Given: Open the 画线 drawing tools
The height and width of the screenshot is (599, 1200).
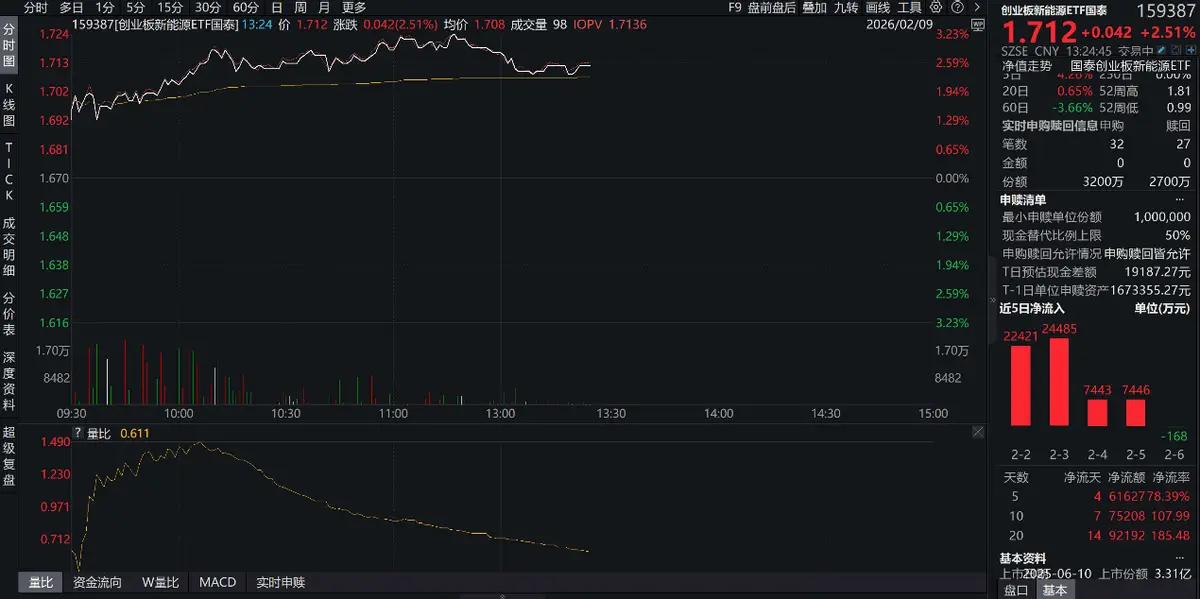Looking at the screenshot, I should [878, 7].
